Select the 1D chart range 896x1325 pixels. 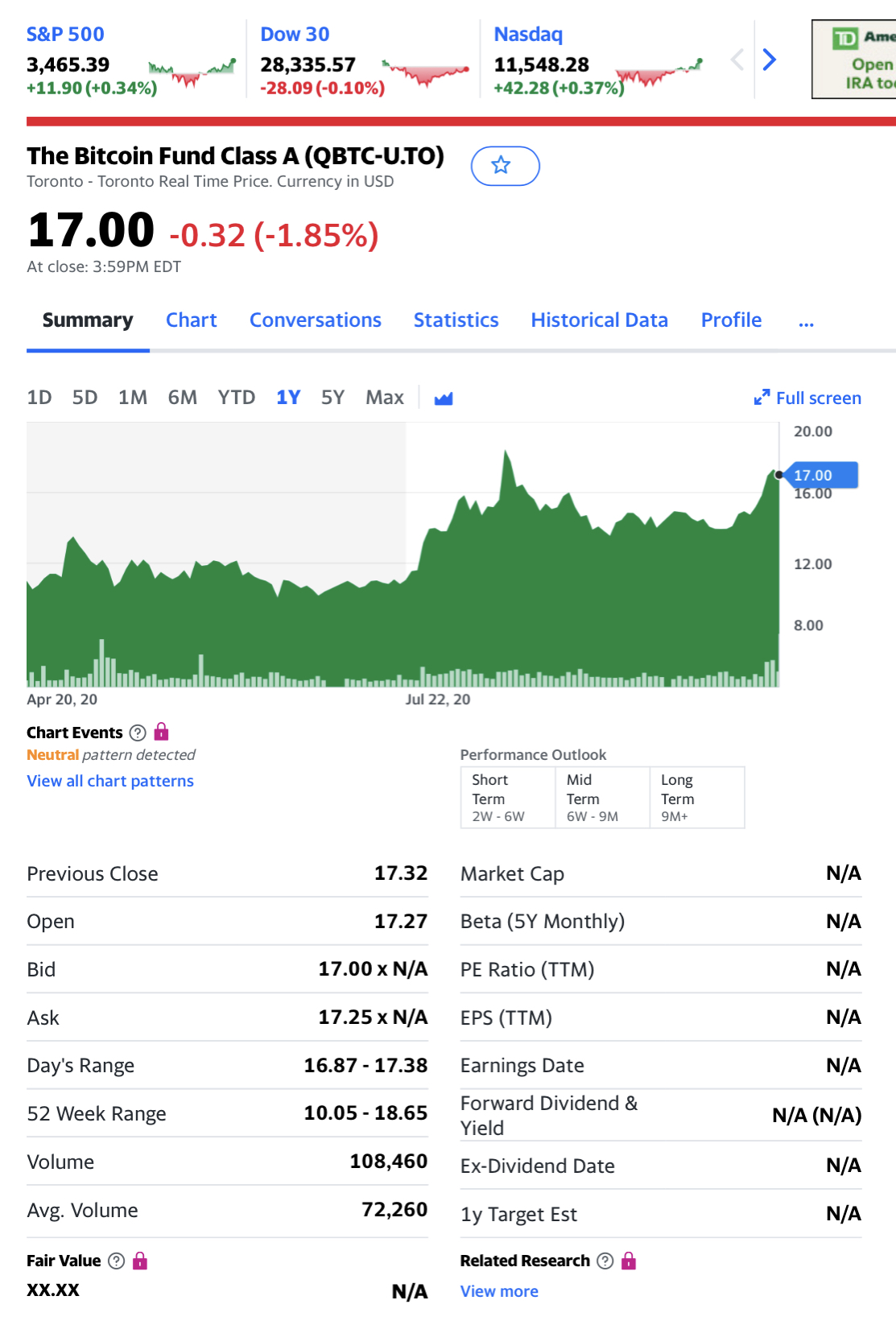coord(39,398)
